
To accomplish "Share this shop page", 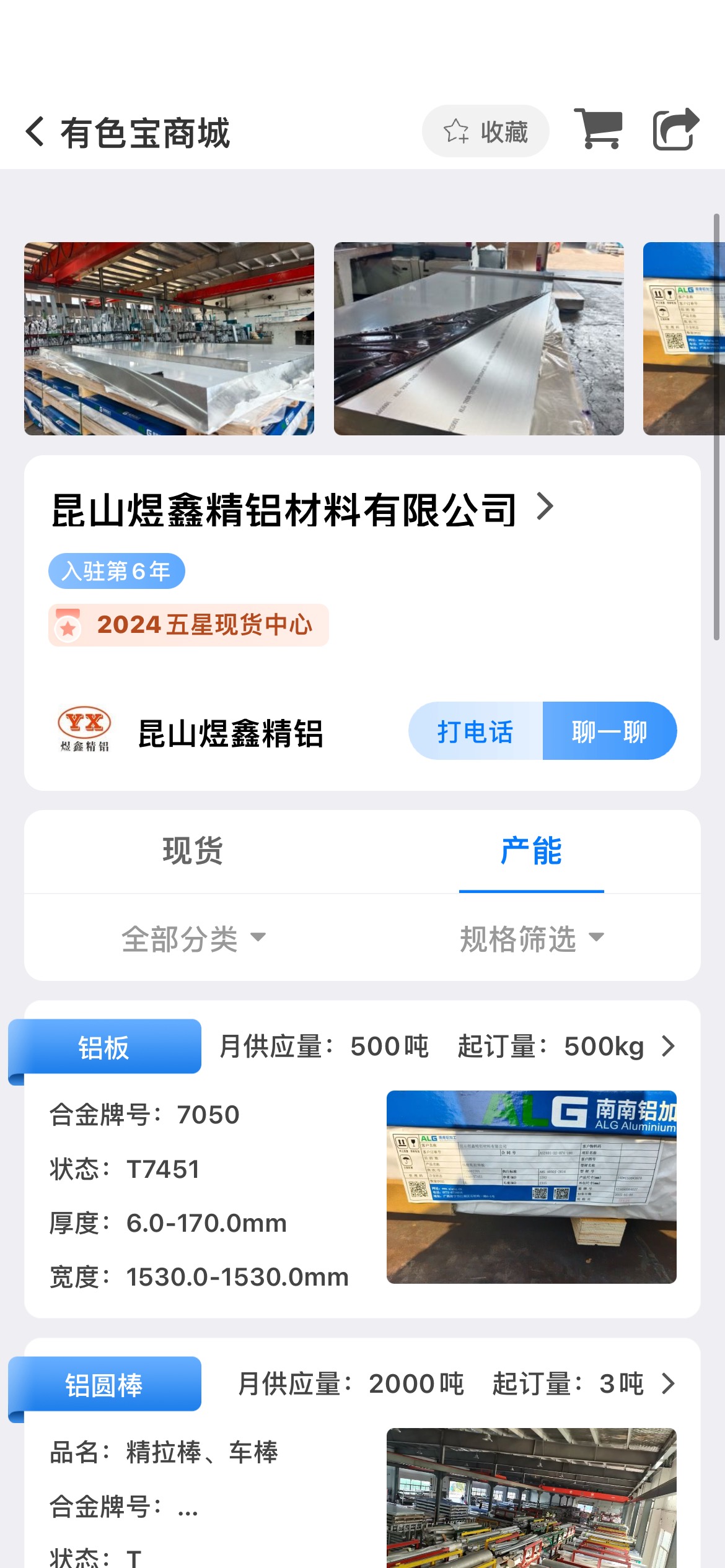I will pos(676,129).
